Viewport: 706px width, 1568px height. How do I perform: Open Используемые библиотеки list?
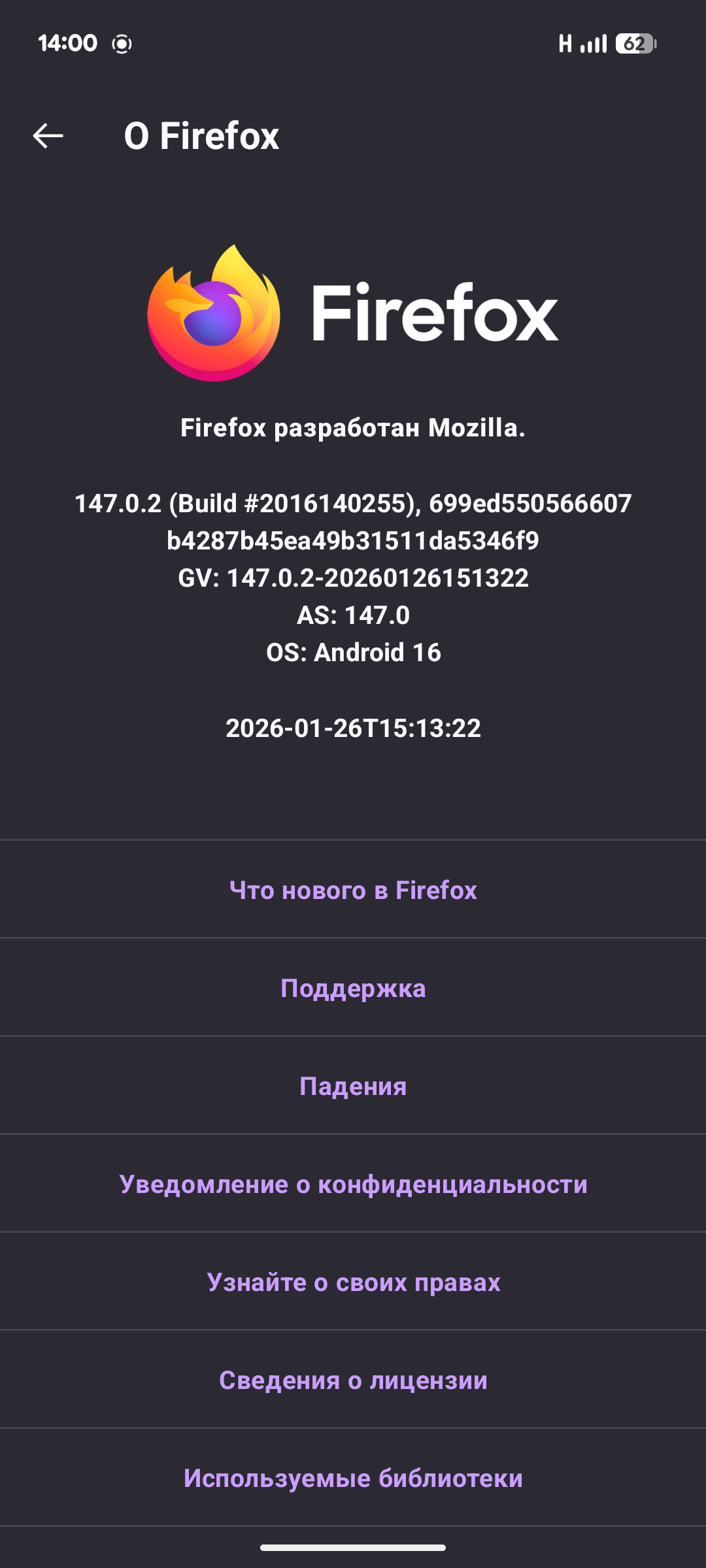(x=353, y=1478)
